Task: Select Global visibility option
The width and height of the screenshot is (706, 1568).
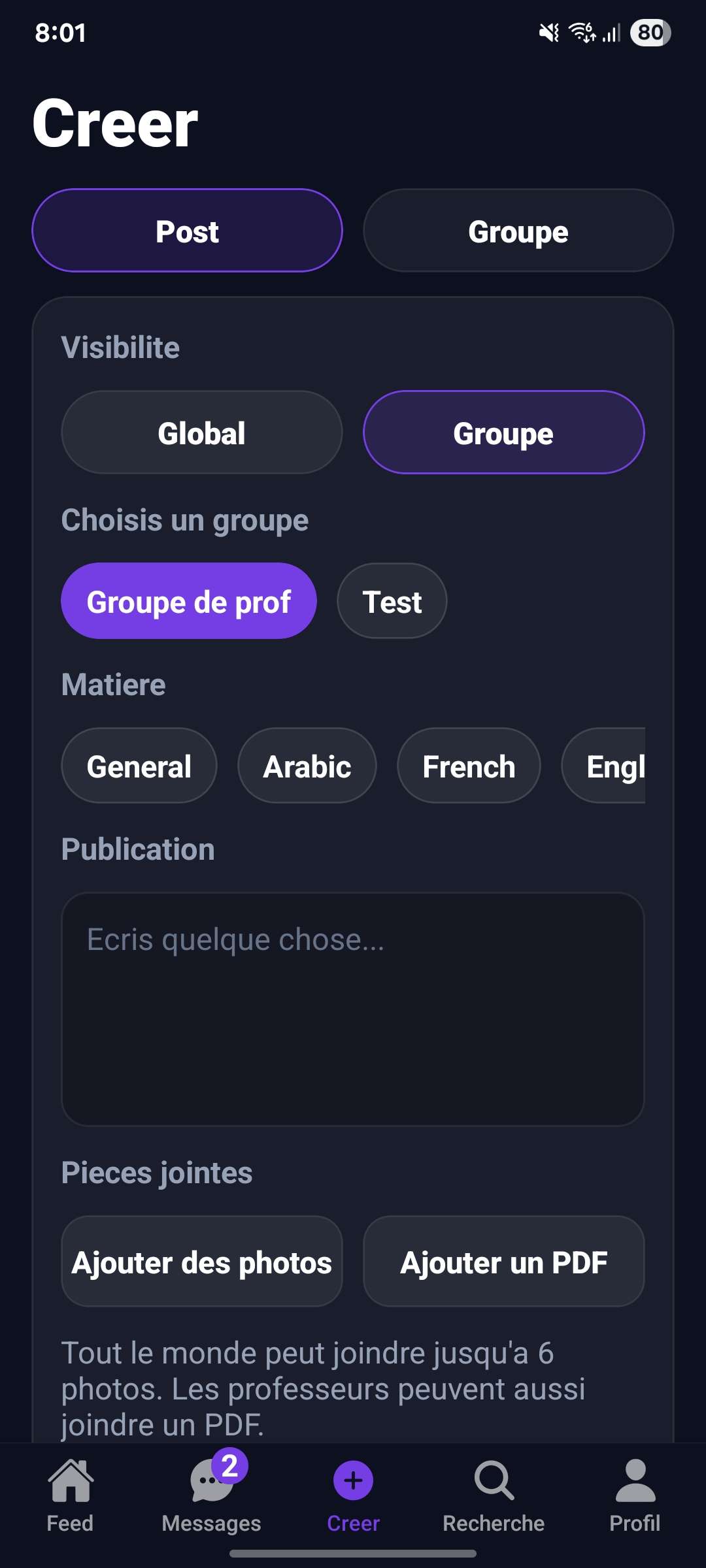Action: 200,432
